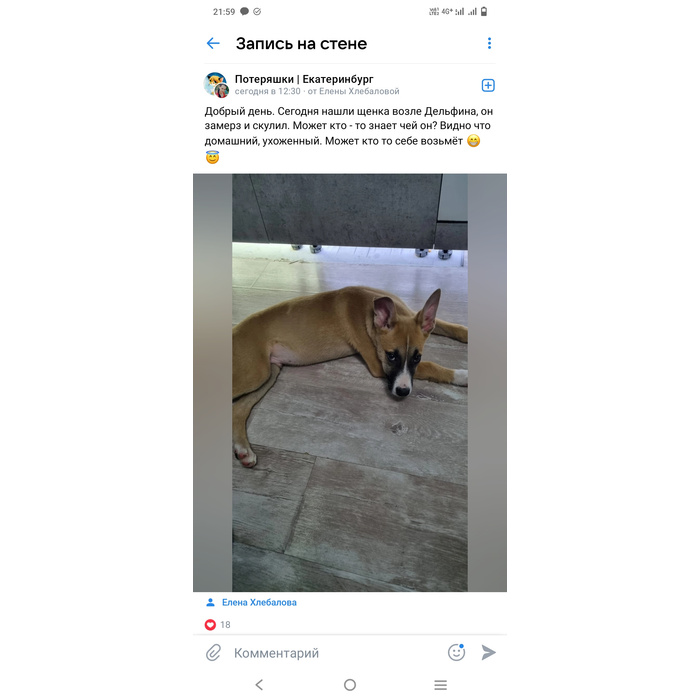The image size is (700, 700).
Task: Tap the system home button
Action: [350, 685]
